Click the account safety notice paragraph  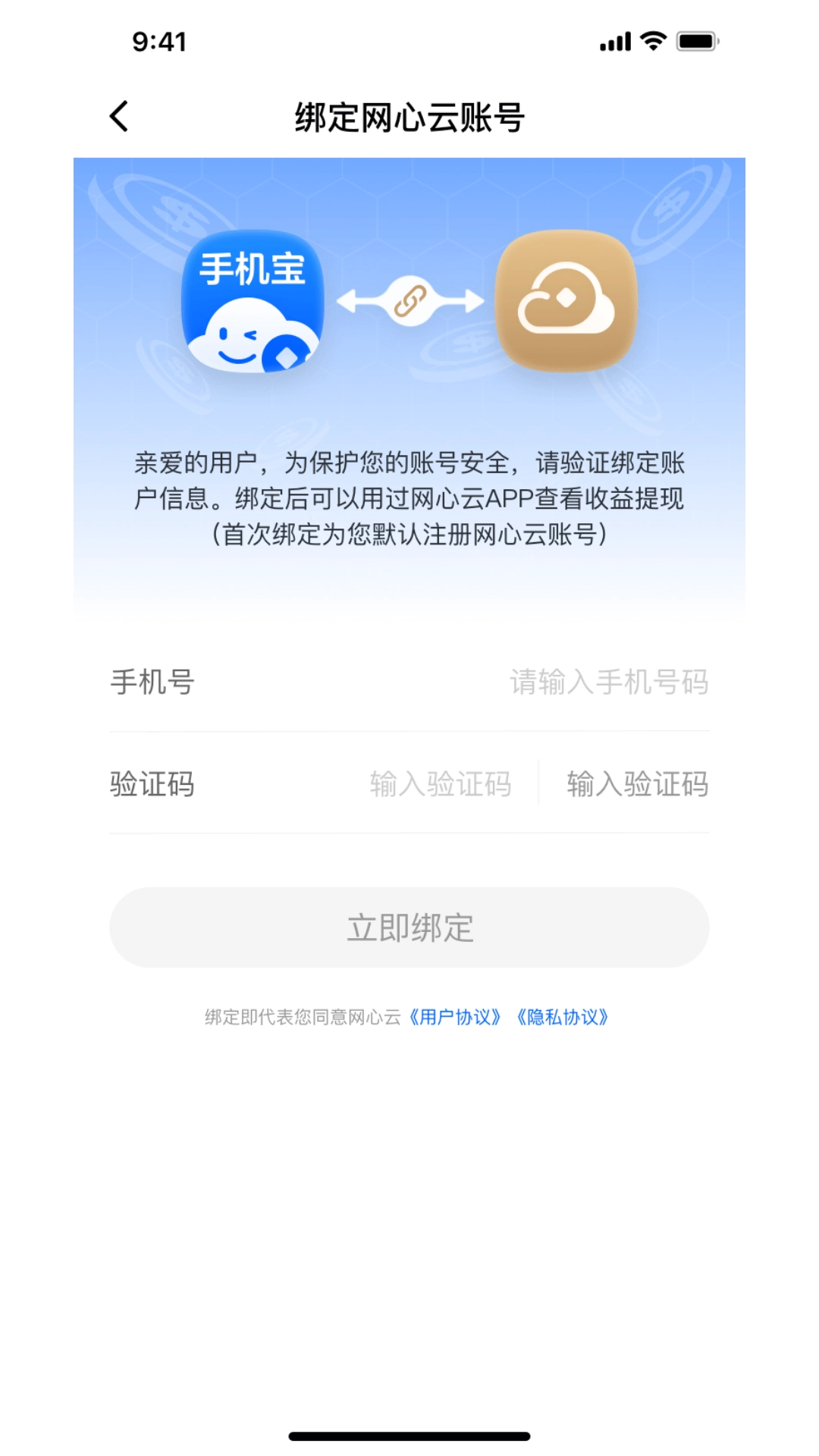click(x=409, y=497)
